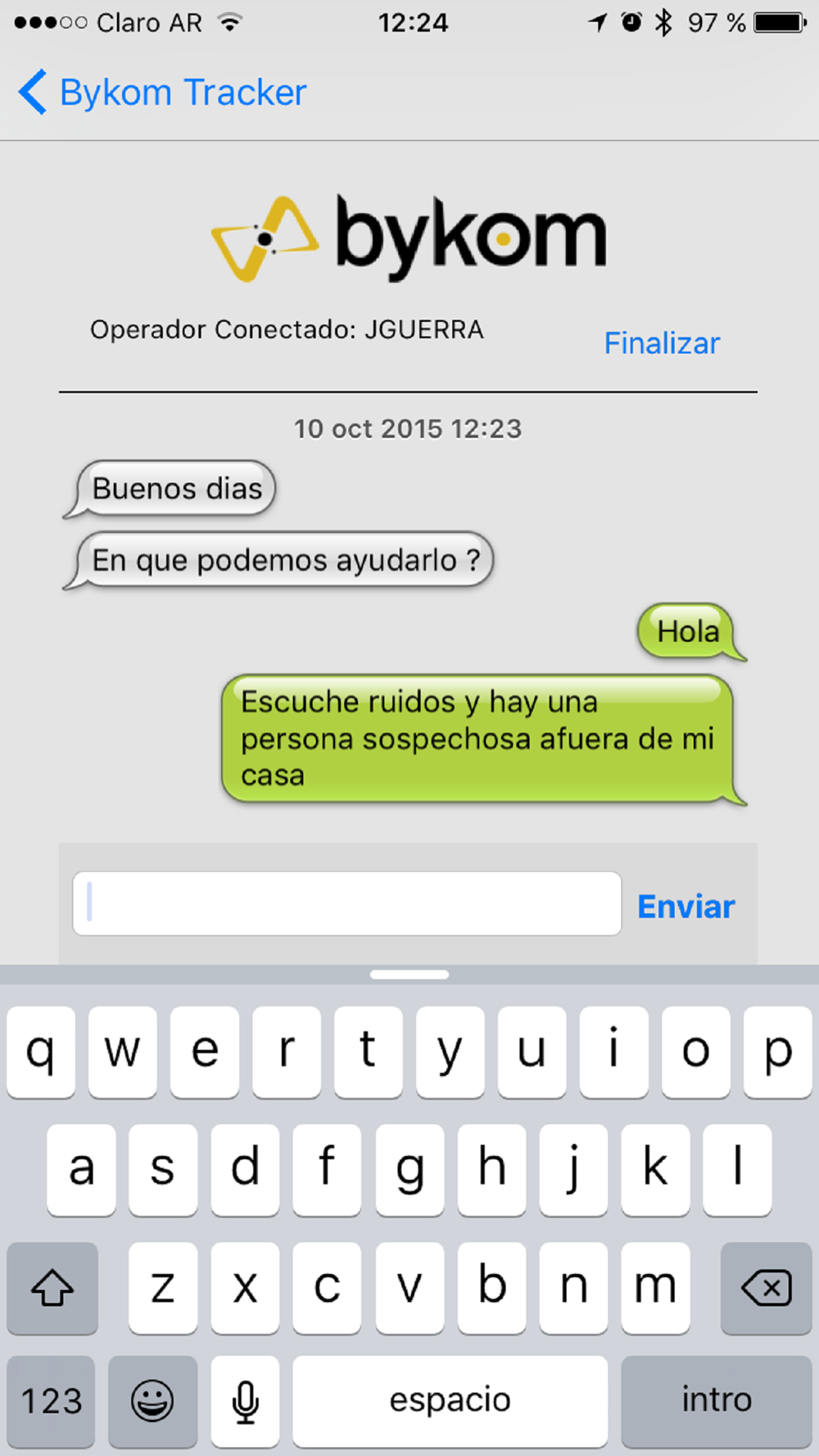Tap Enviar to send message

686,907
